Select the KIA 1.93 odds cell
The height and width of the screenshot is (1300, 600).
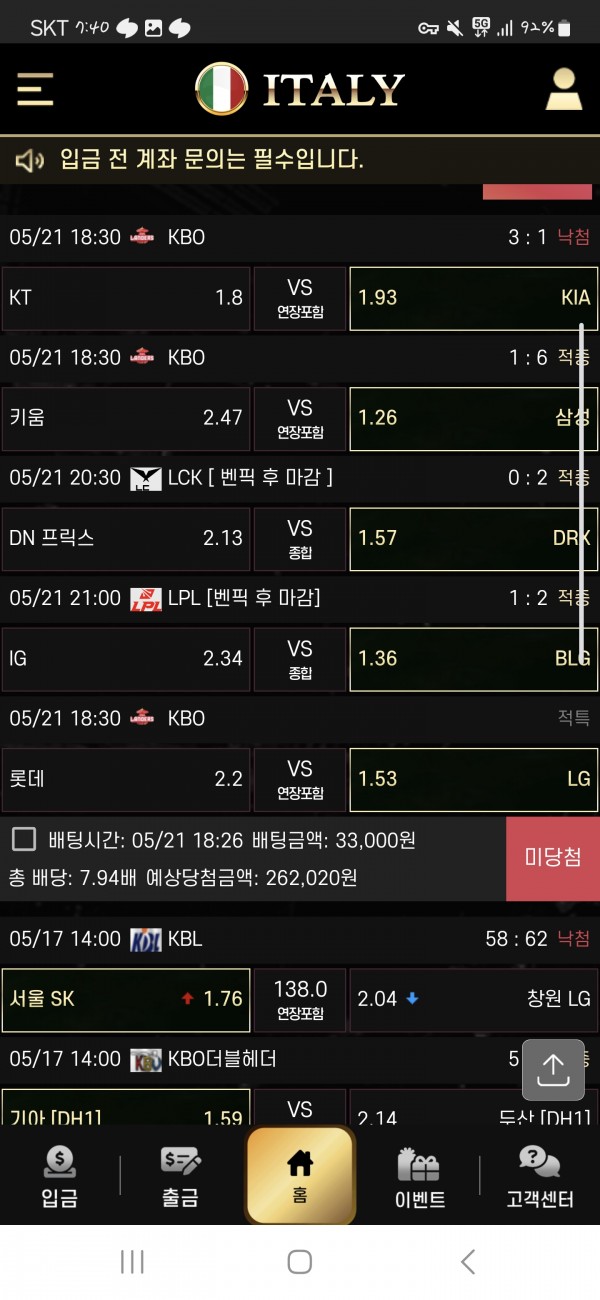coord(474,298)
